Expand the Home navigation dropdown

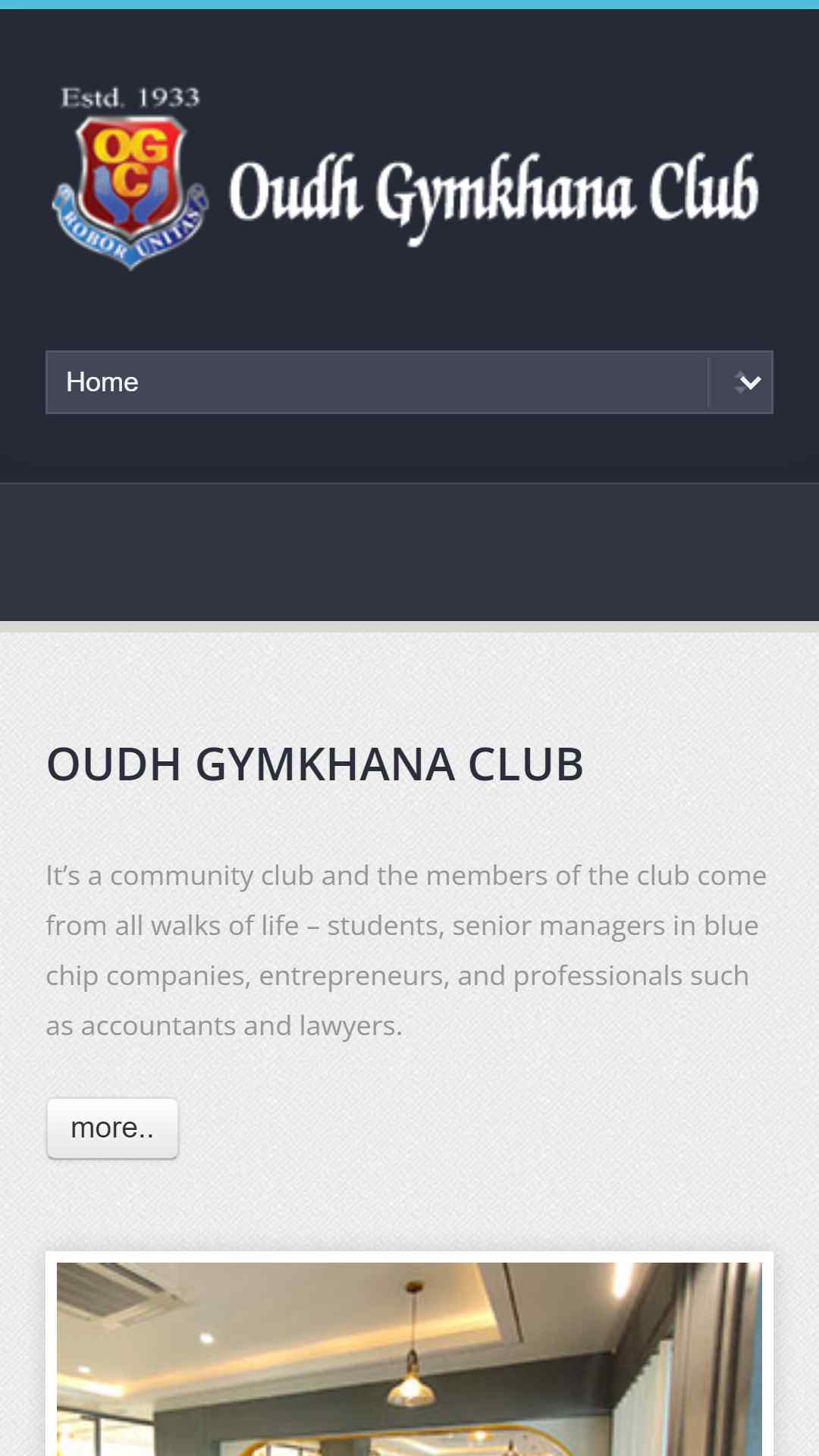coord(409,382)
